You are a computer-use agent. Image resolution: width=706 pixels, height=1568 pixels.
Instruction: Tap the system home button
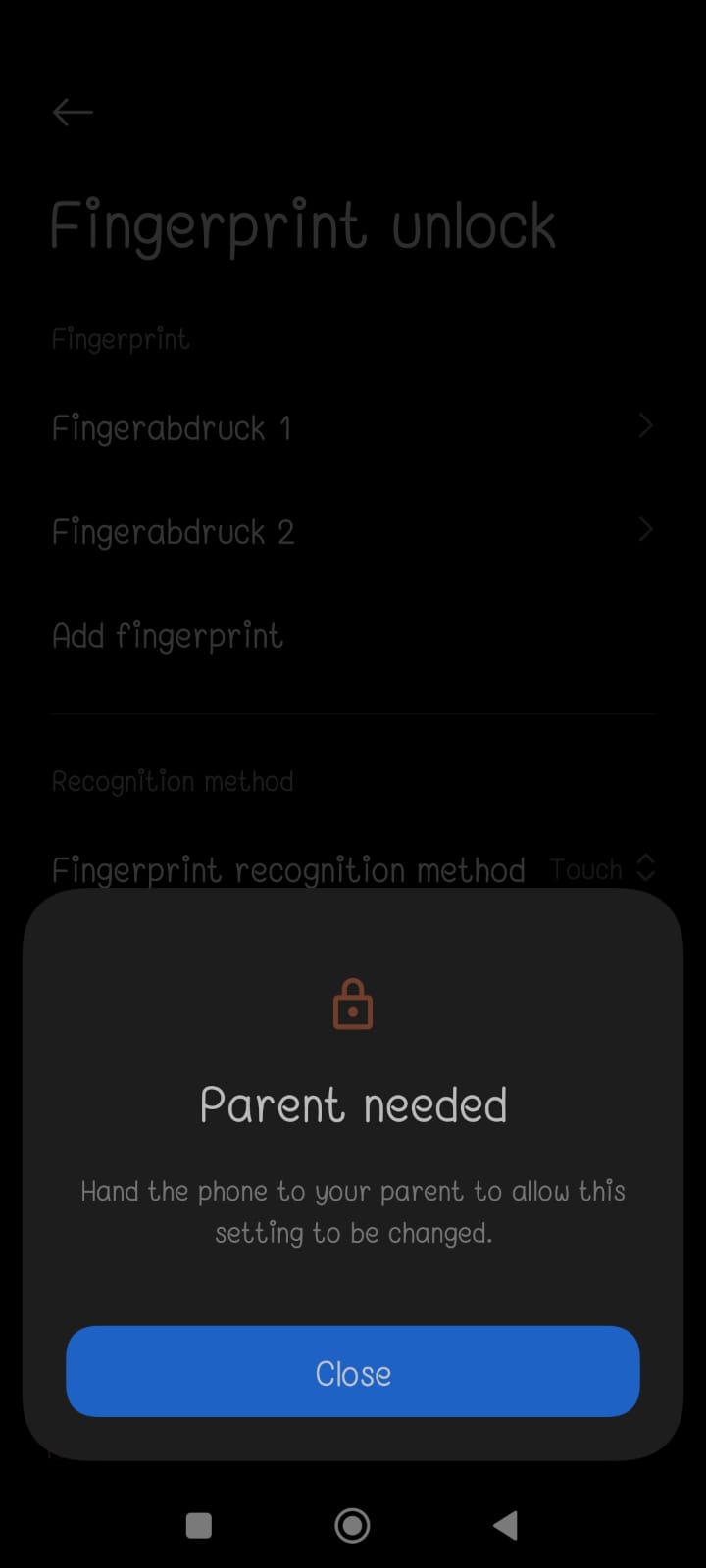point(352,1525)
